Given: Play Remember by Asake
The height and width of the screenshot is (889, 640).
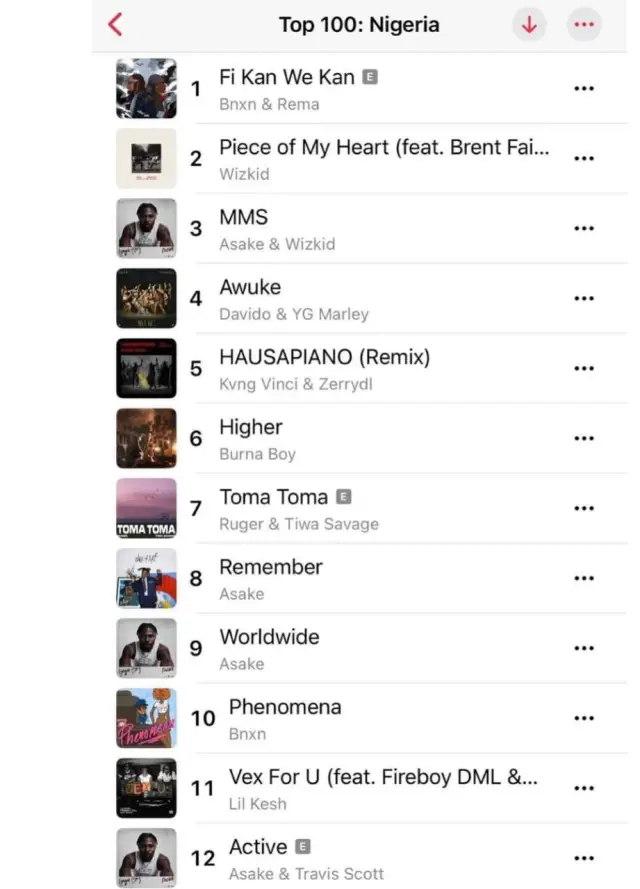Looking at the screenshot, I should tap(271, 567).
